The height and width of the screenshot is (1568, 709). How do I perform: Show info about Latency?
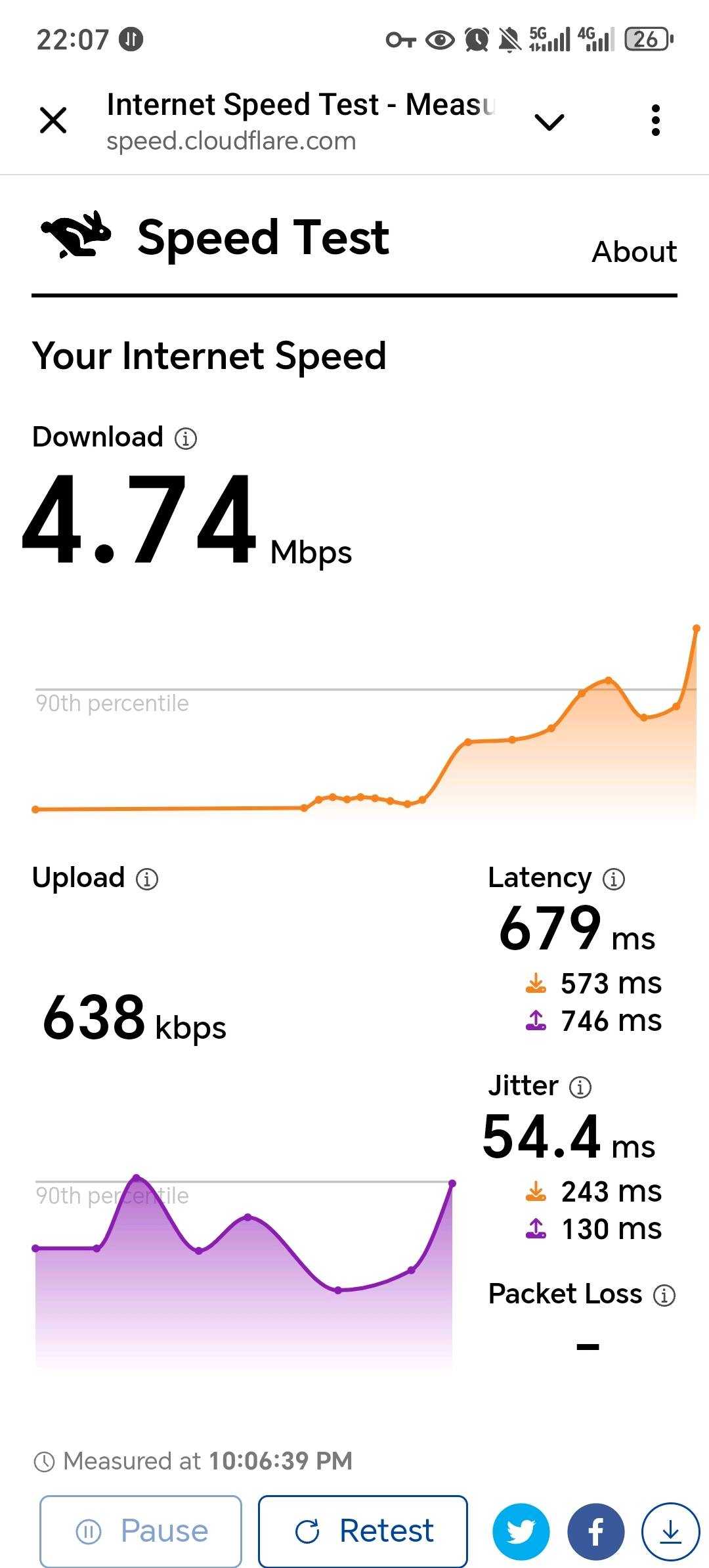click(x=614, y=879)
